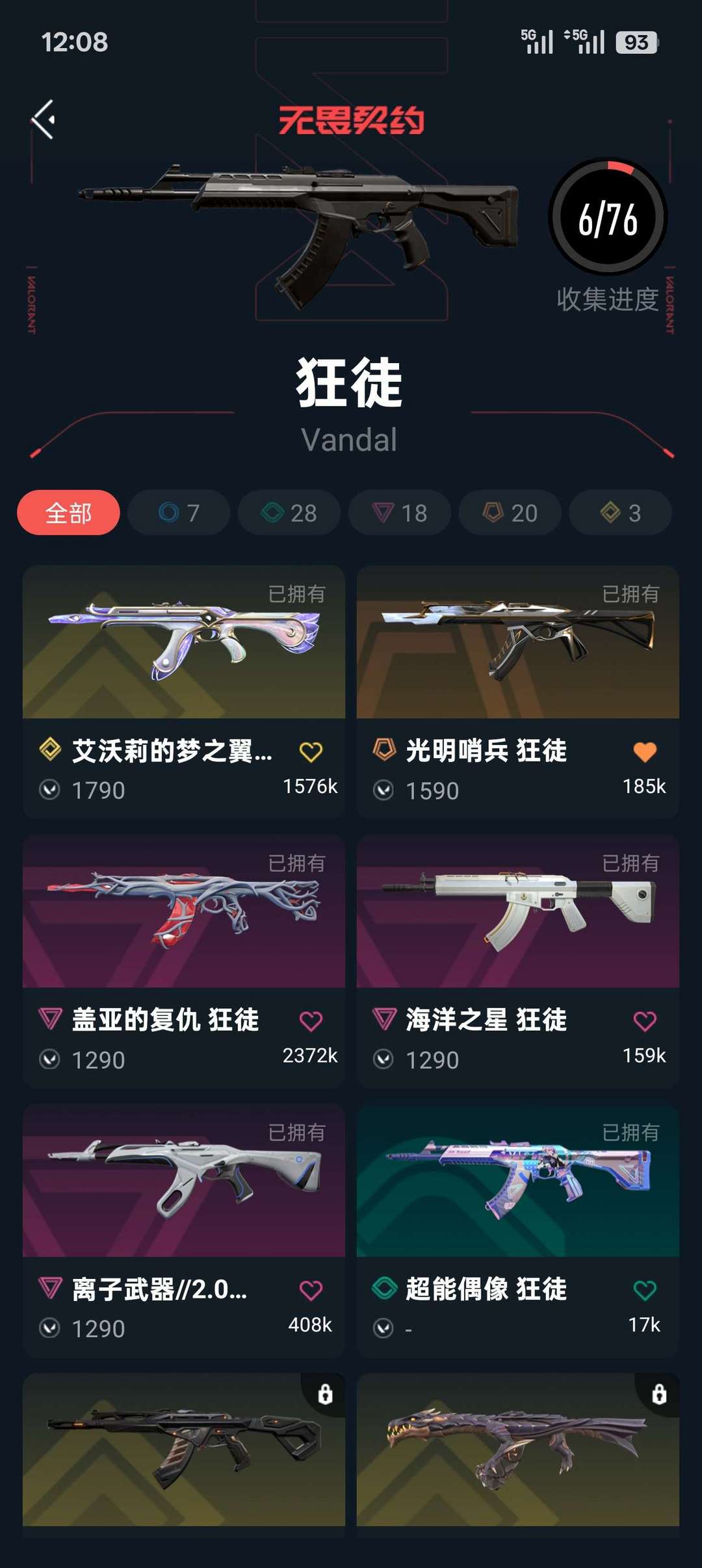Switch to the 全部 filter tab

(x=68, y=512)
